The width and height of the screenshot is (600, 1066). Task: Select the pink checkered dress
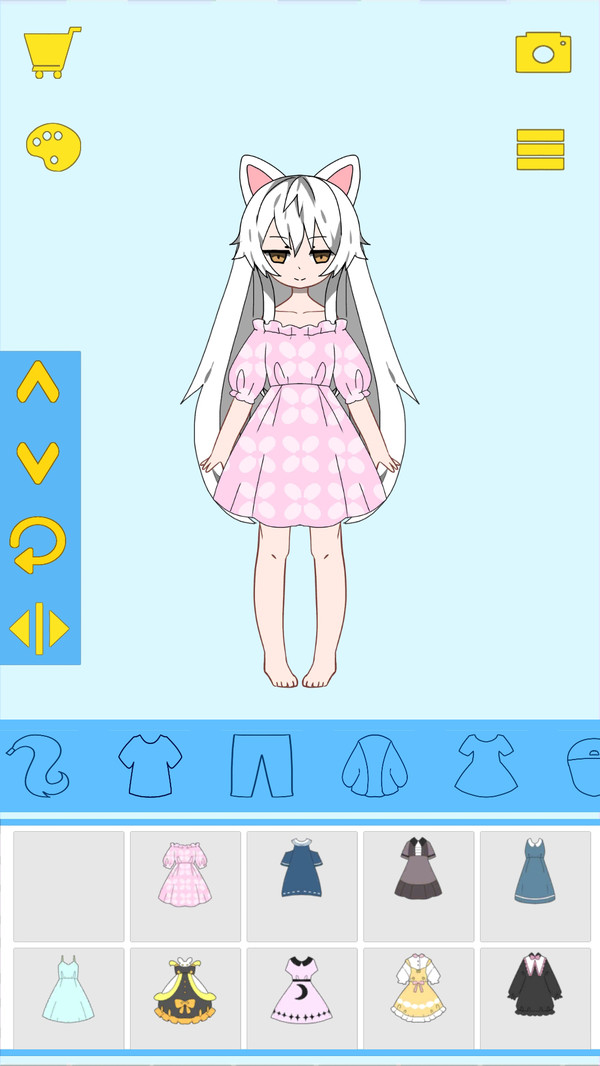[185, 886]
